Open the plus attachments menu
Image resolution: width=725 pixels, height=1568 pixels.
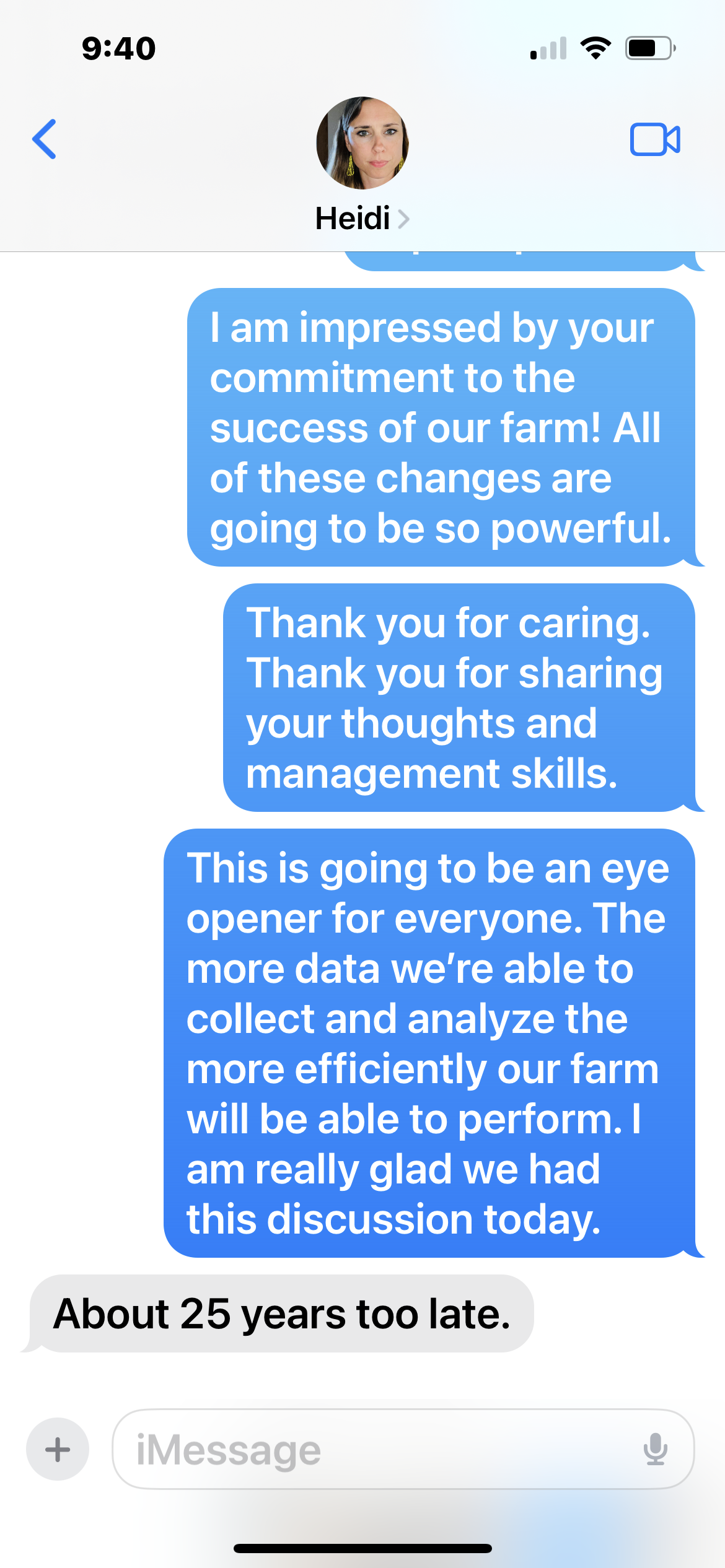58,1449
